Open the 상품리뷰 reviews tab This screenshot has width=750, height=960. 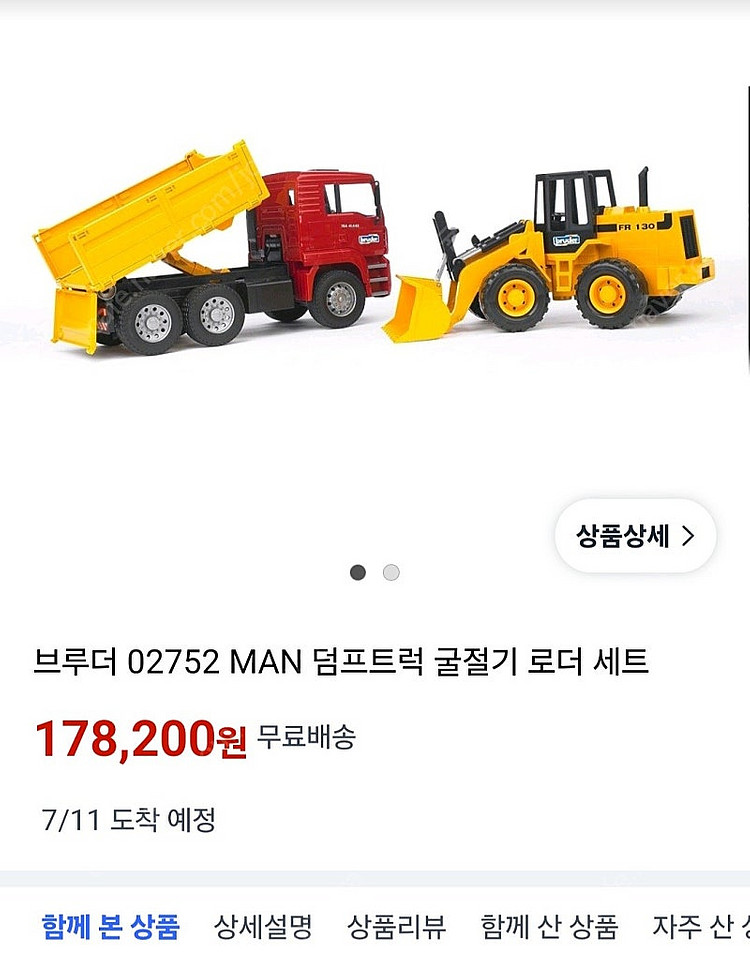[x=396, y=925]
